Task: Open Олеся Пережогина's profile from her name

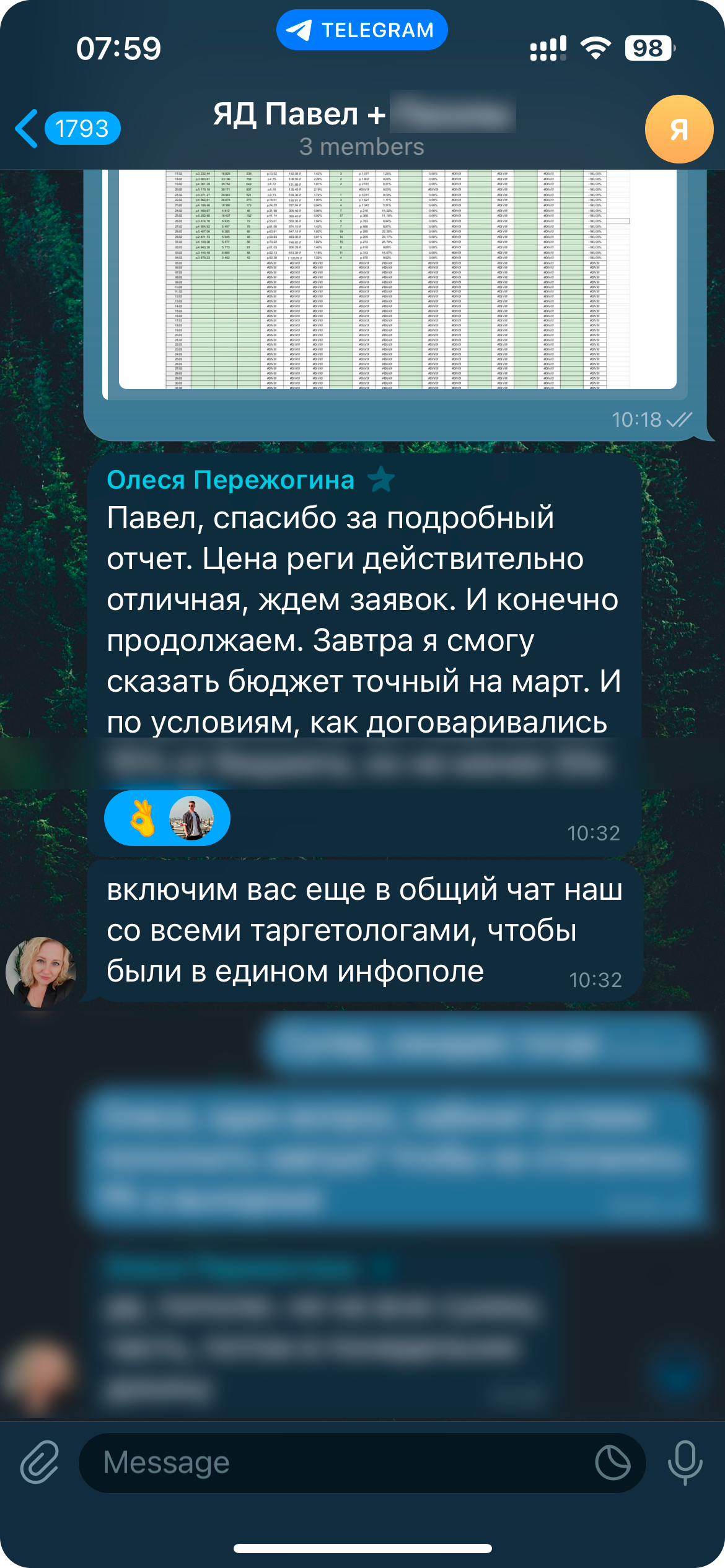Action: pos(231,480)
